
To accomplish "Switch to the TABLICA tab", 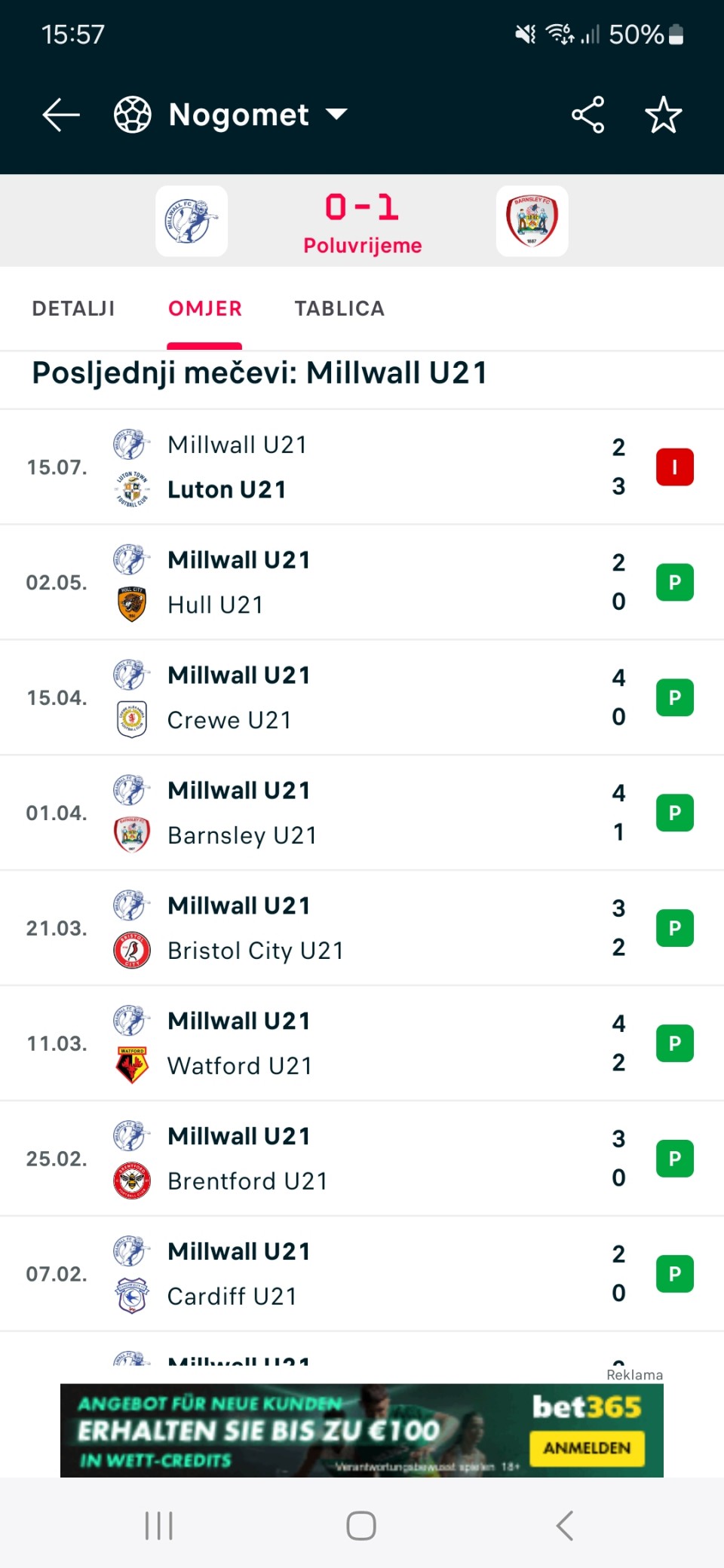I will (x=339, y=308).
